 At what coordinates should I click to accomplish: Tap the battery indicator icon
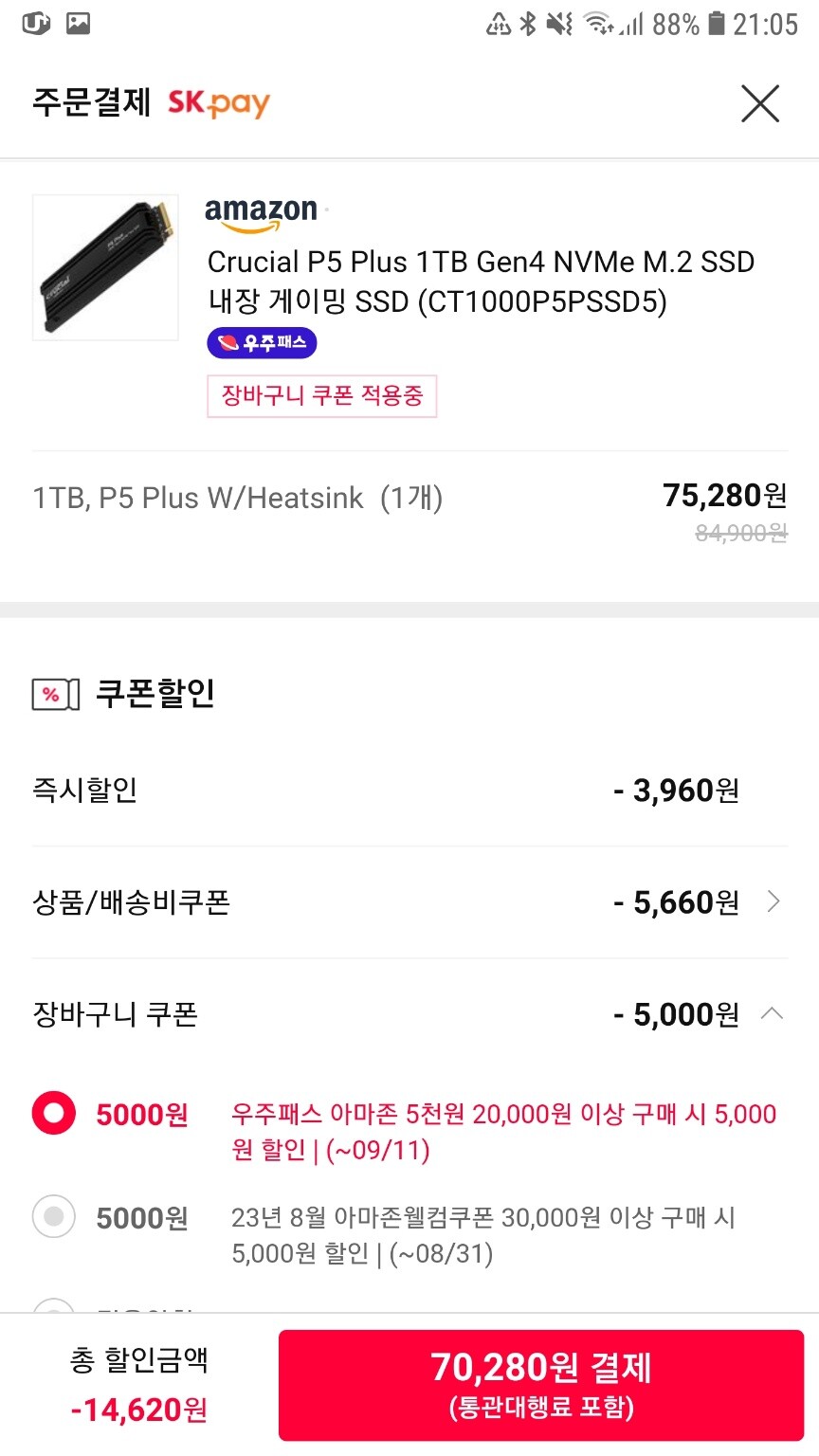point(716,24)
